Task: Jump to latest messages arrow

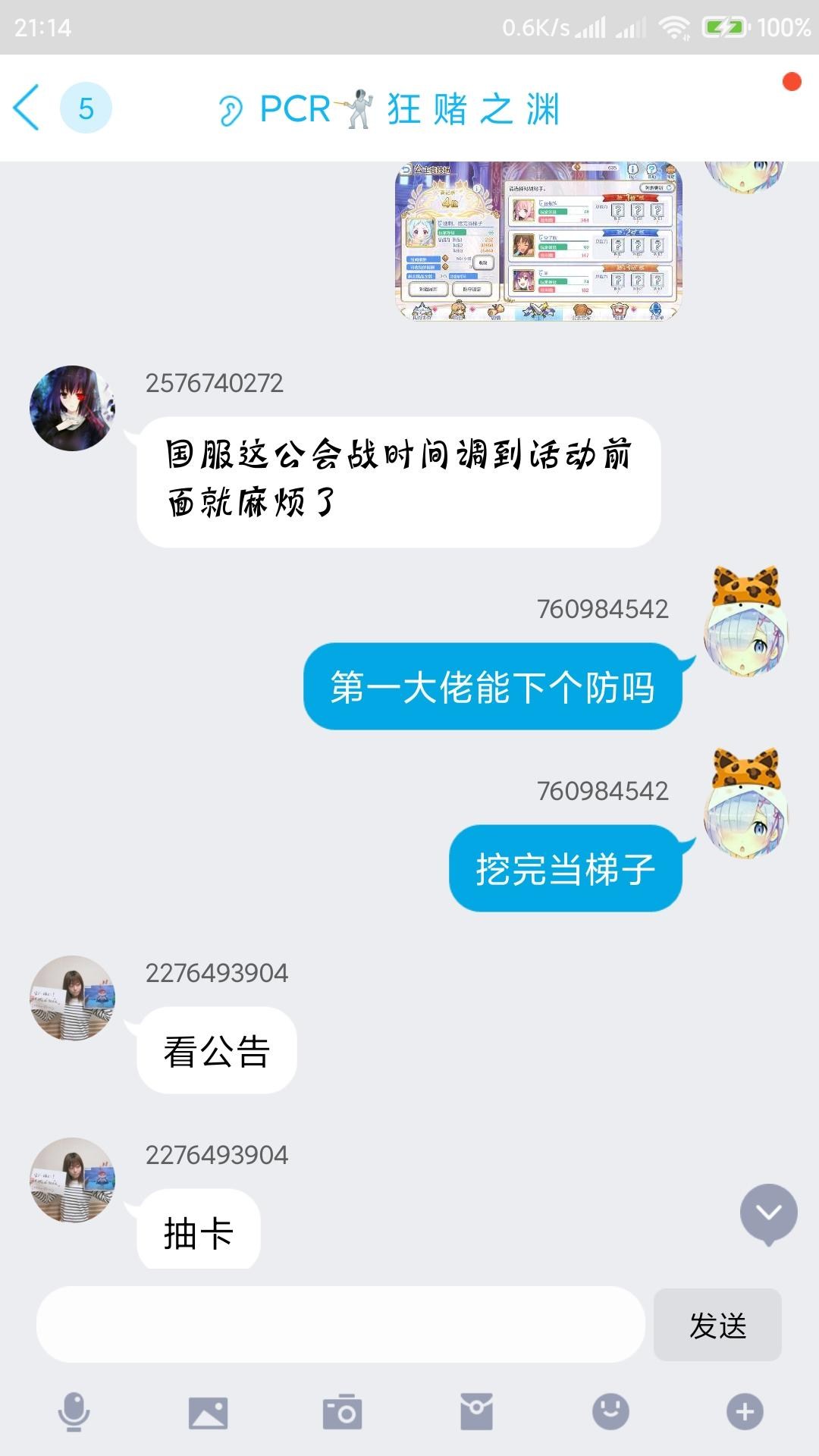Action: click(768, 1213)
